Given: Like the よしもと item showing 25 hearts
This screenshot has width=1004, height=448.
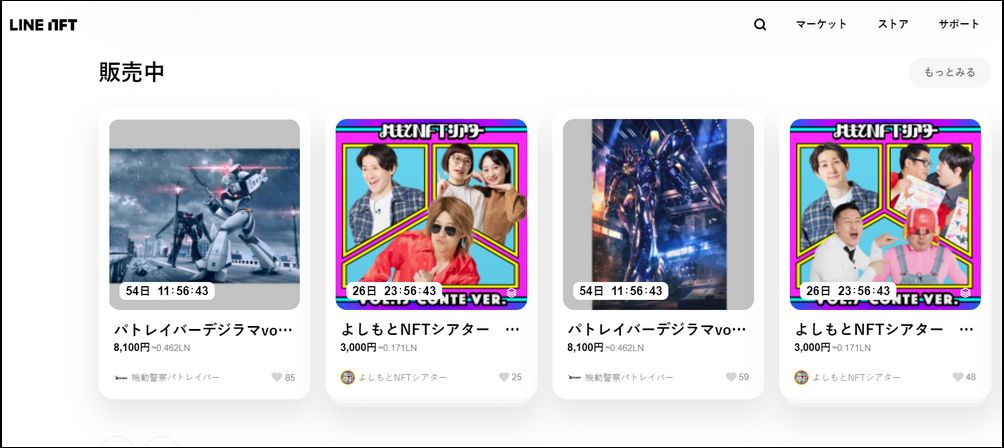Looking at the screenshot, I should [x=503, y=377].
